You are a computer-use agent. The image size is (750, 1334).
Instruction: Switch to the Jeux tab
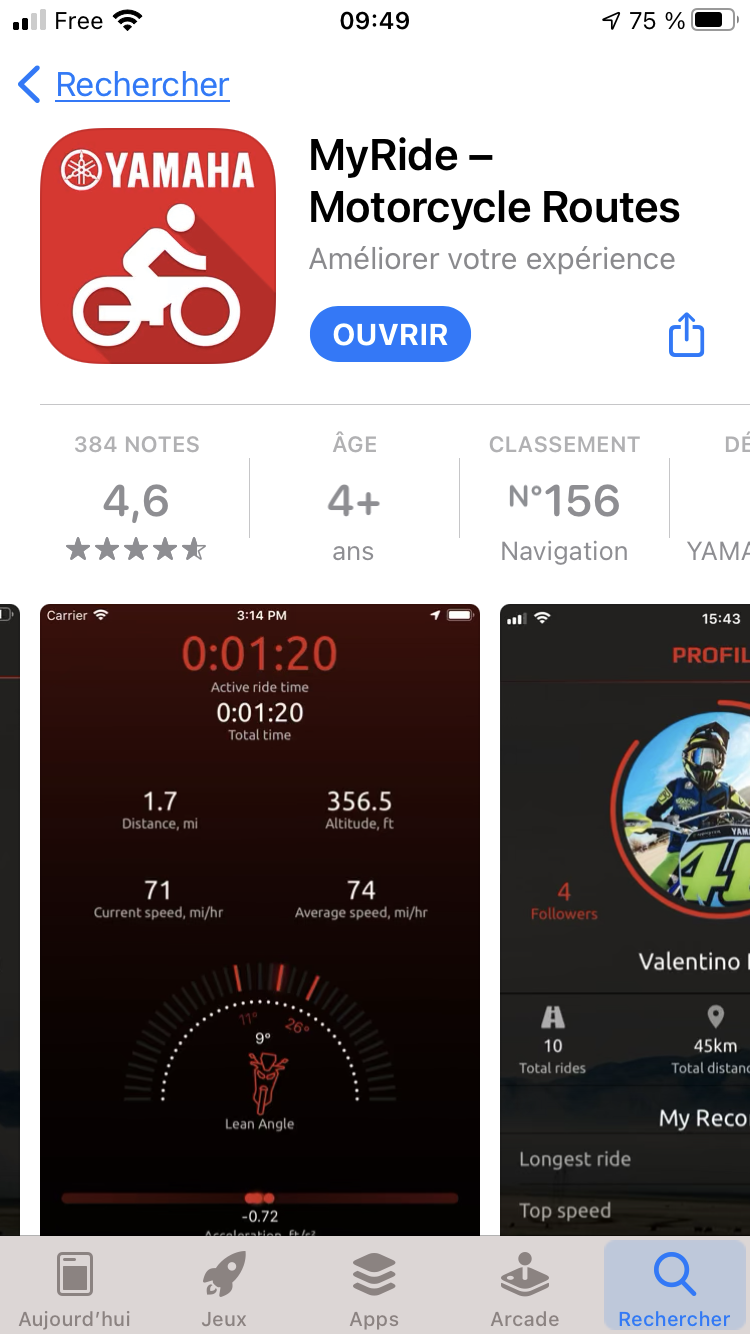[x=224, y=1288]
